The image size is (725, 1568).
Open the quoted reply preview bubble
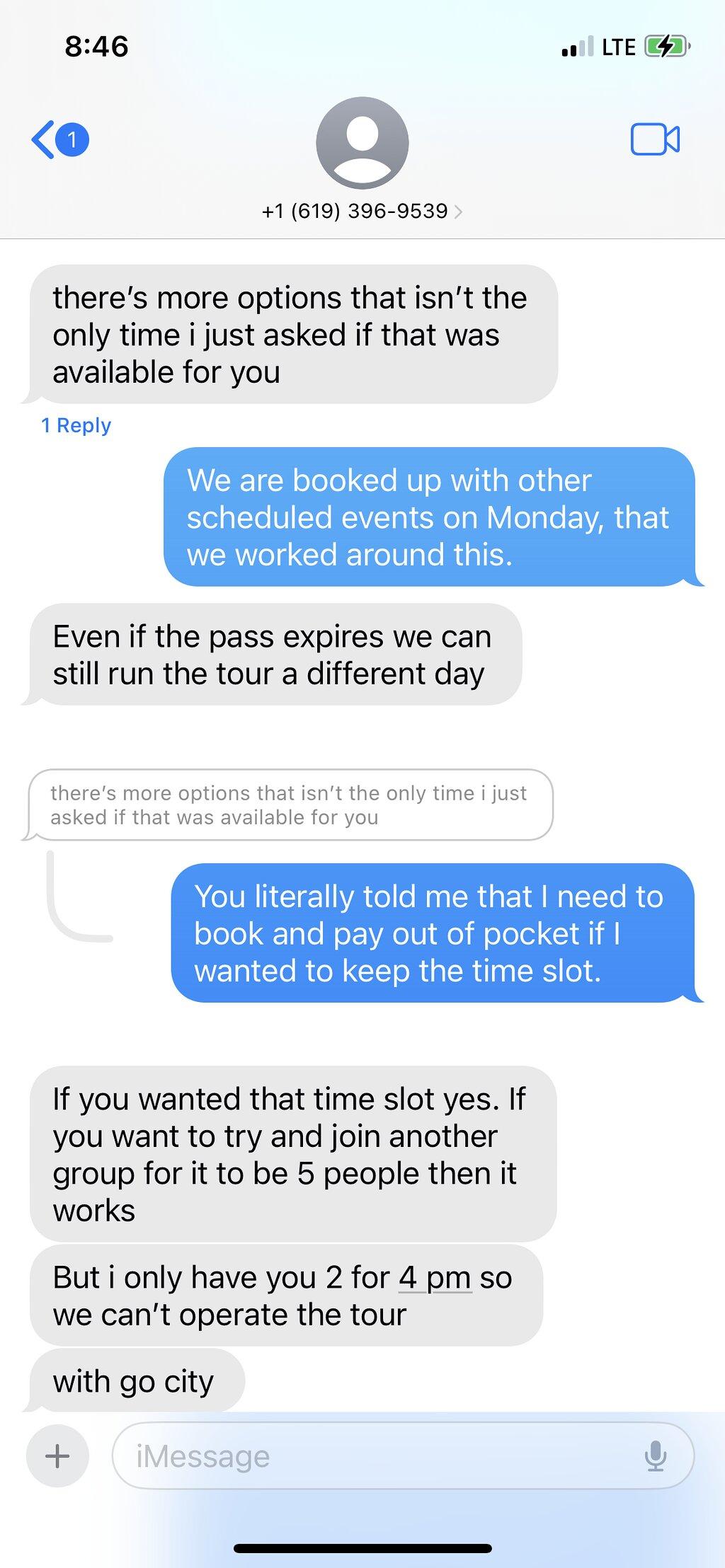pos(290,805)
